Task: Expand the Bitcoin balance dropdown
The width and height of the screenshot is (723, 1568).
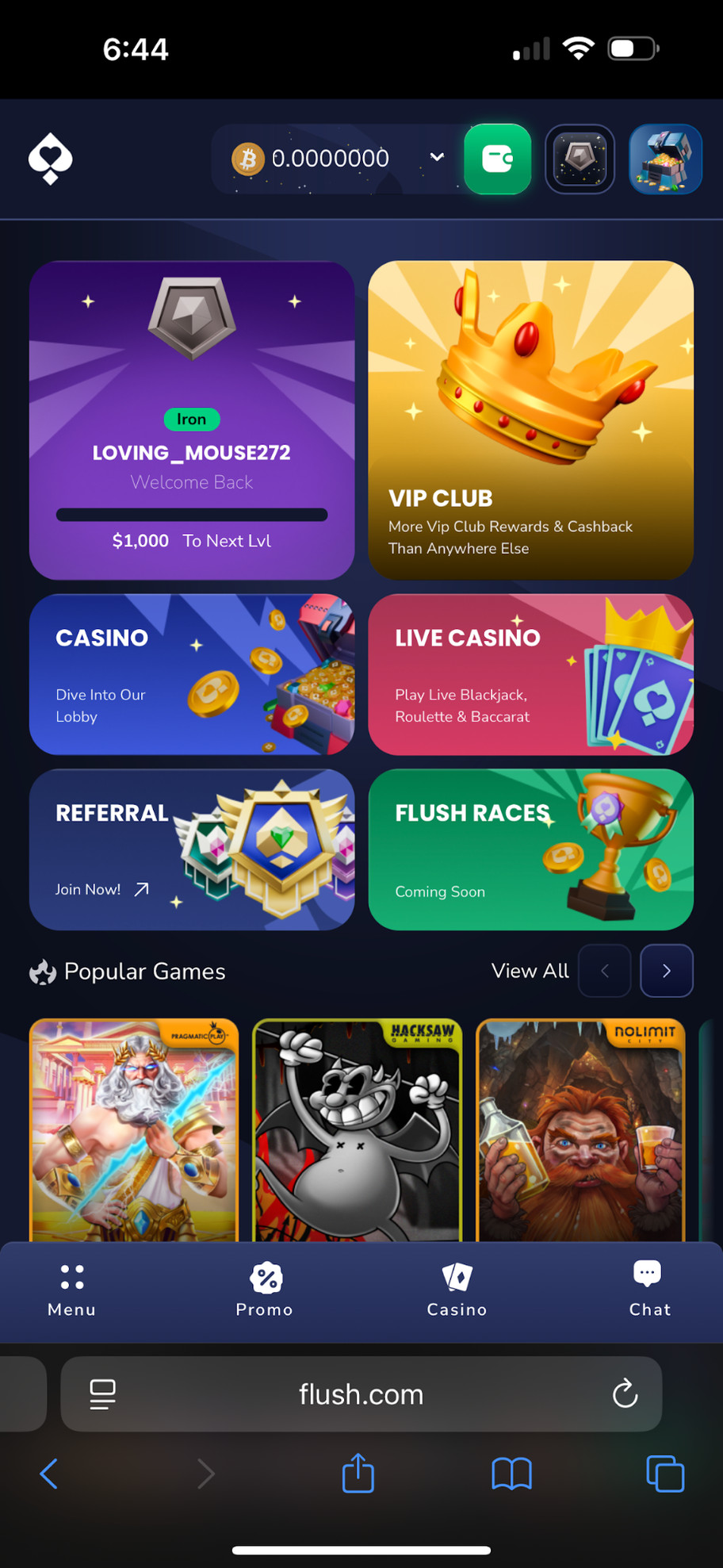Action: (437, 158)
